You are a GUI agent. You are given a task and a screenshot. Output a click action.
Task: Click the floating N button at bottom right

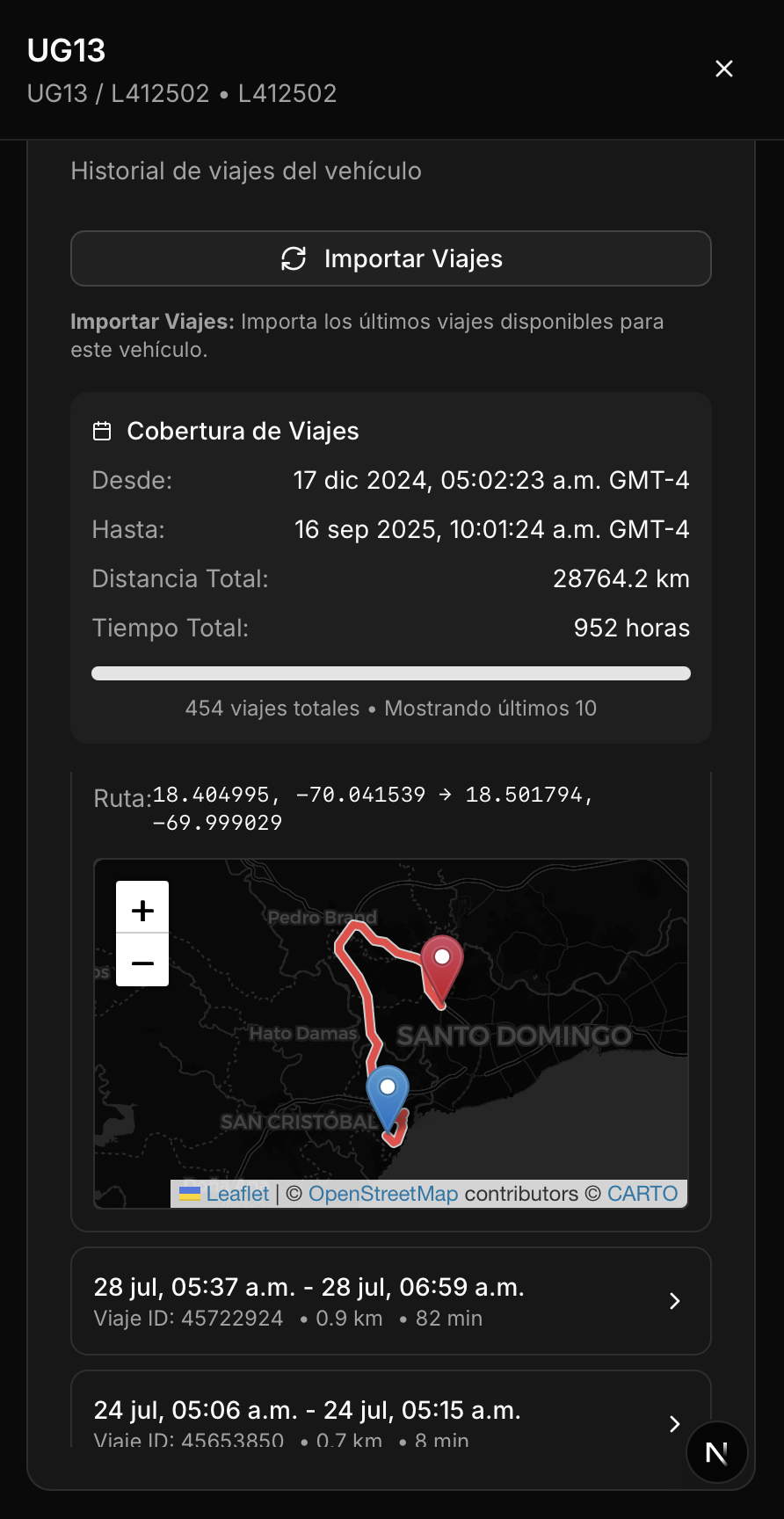(716, 1452)
